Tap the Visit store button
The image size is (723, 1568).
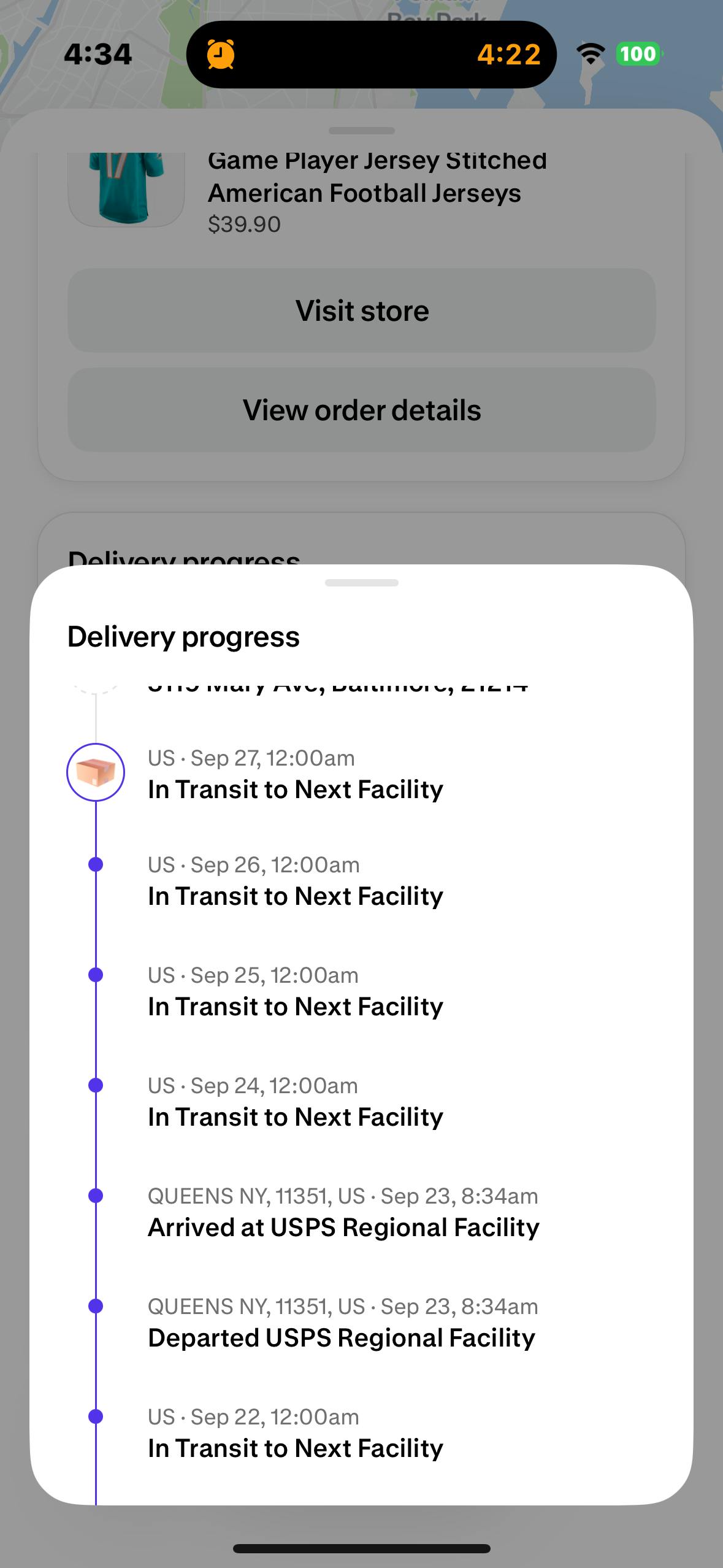(x=362, y=310)
